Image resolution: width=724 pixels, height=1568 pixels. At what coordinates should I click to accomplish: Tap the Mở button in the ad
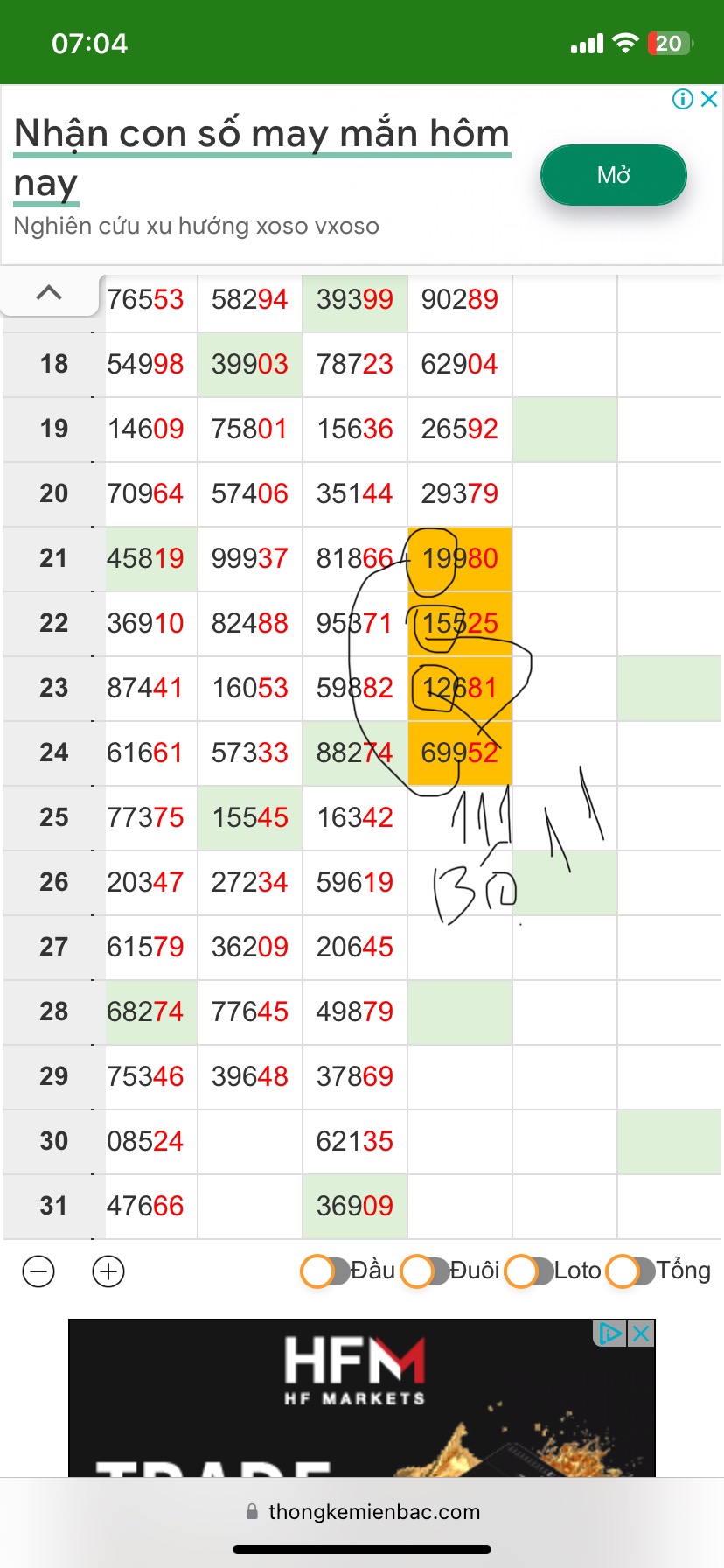(613, 175)
